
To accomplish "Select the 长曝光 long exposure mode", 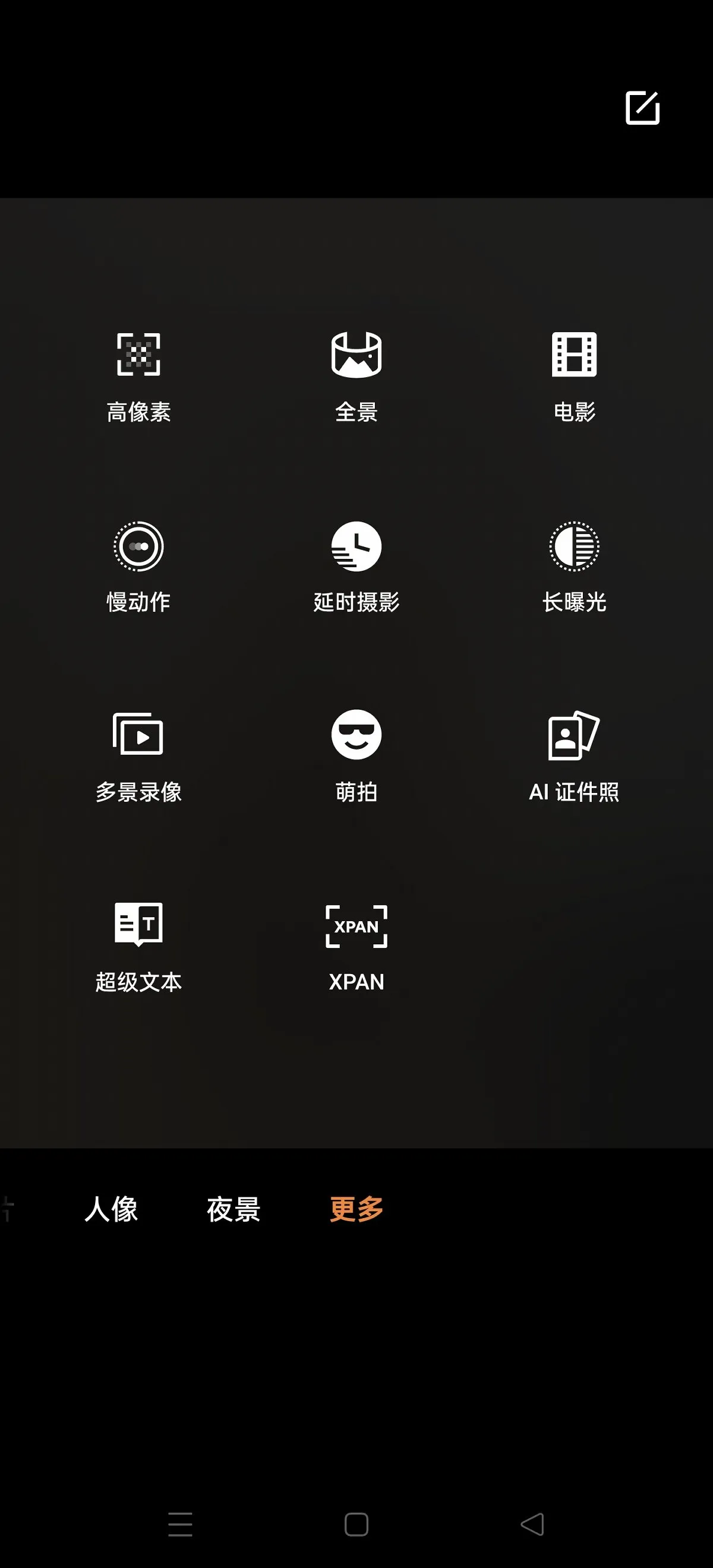I will tap(573, 565).
